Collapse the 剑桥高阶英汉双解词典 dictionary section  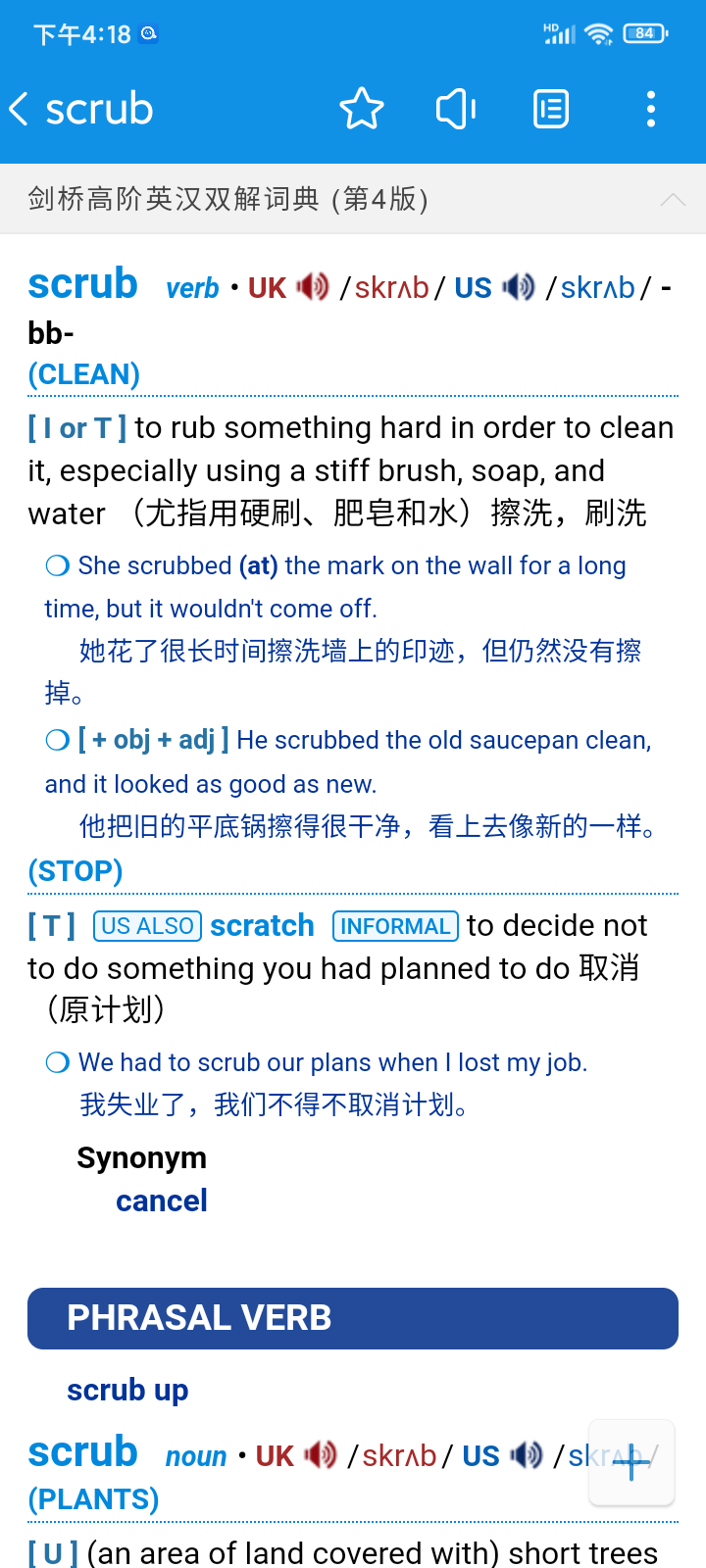click(x=673, y=200)
